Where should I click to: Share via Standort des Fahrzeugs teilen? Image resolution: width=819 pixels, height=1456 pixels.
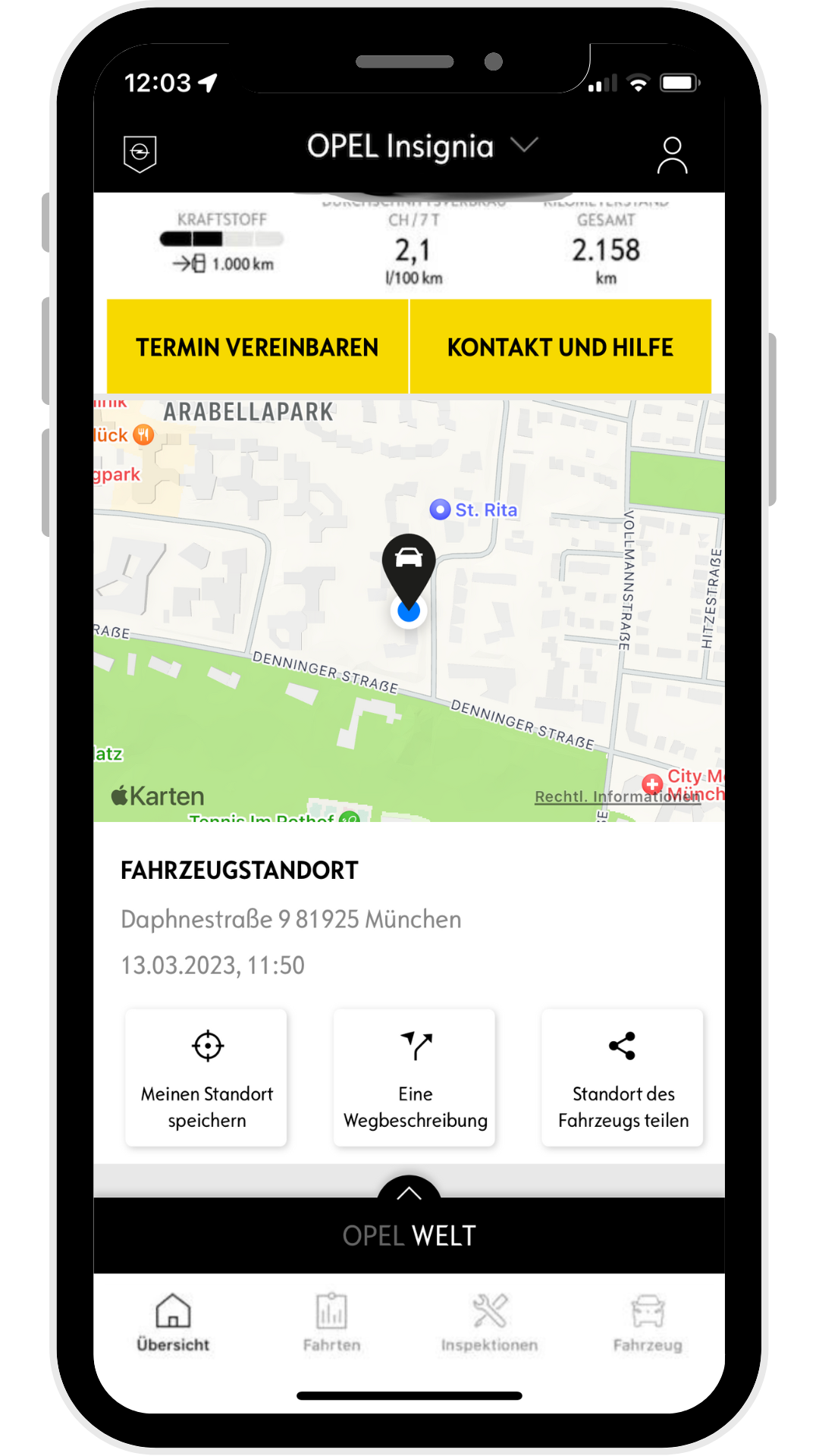point(623,1077)
